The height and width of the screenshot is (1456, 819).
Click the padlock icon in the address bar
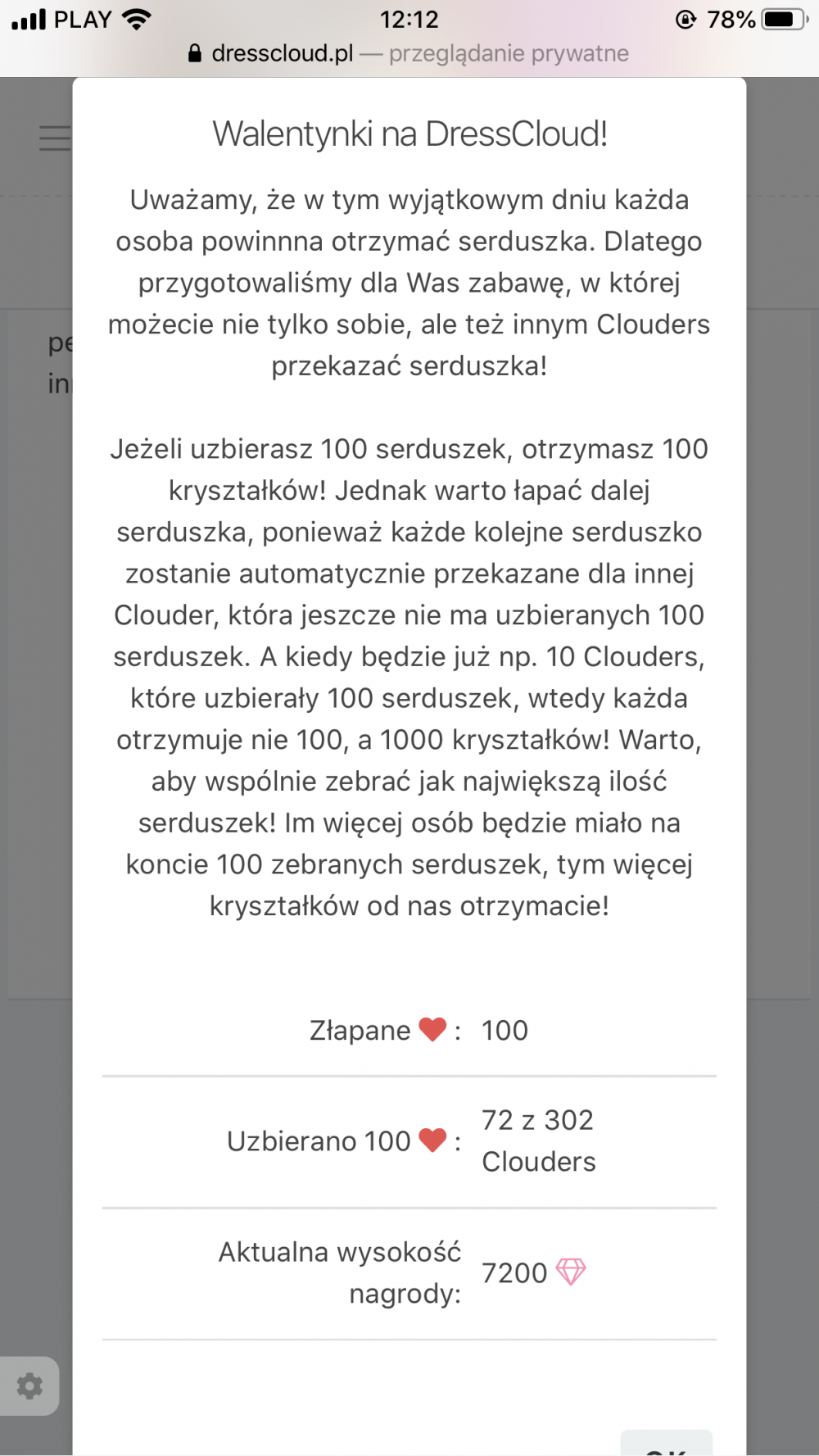click(x=193, y=53)
